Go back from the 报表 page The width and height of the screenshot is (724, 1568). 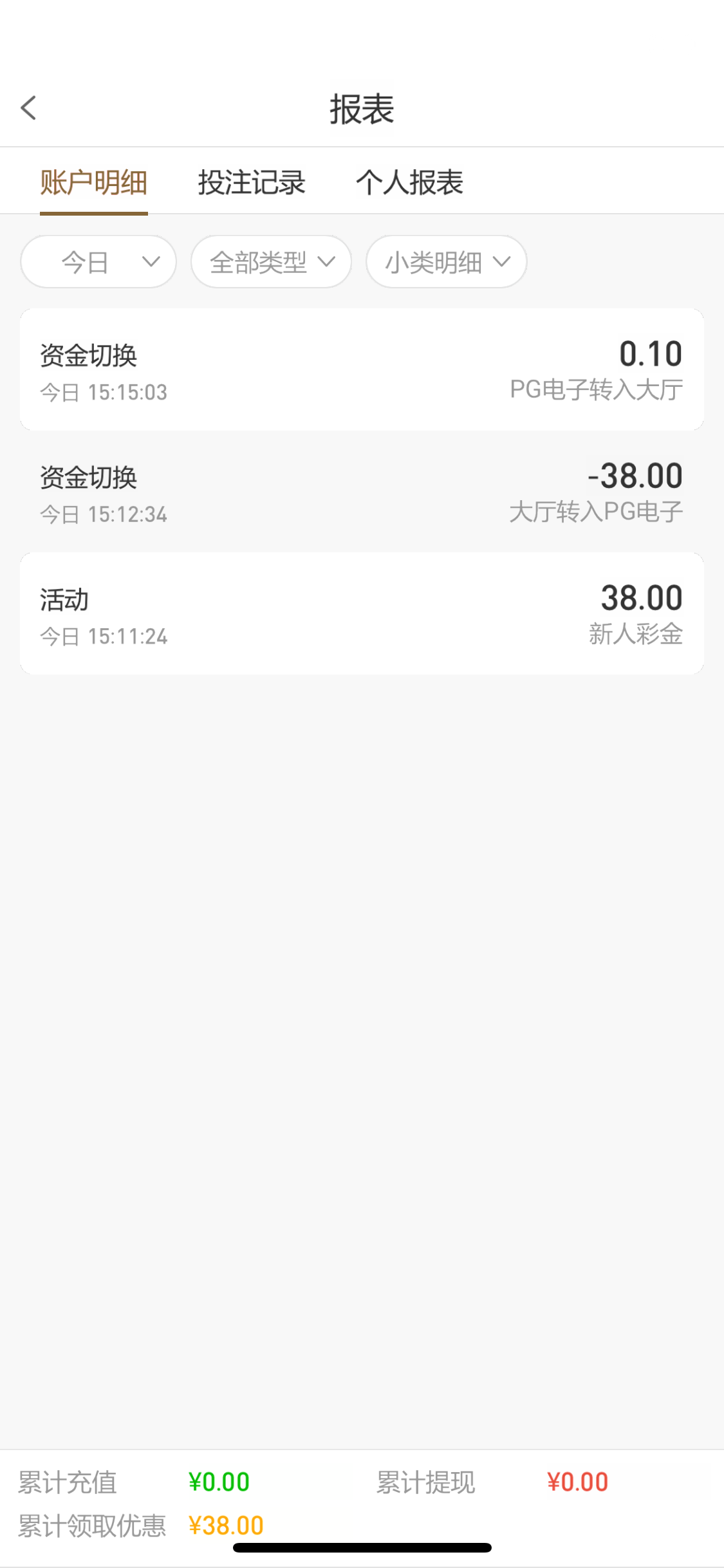(x=29, y=108)
